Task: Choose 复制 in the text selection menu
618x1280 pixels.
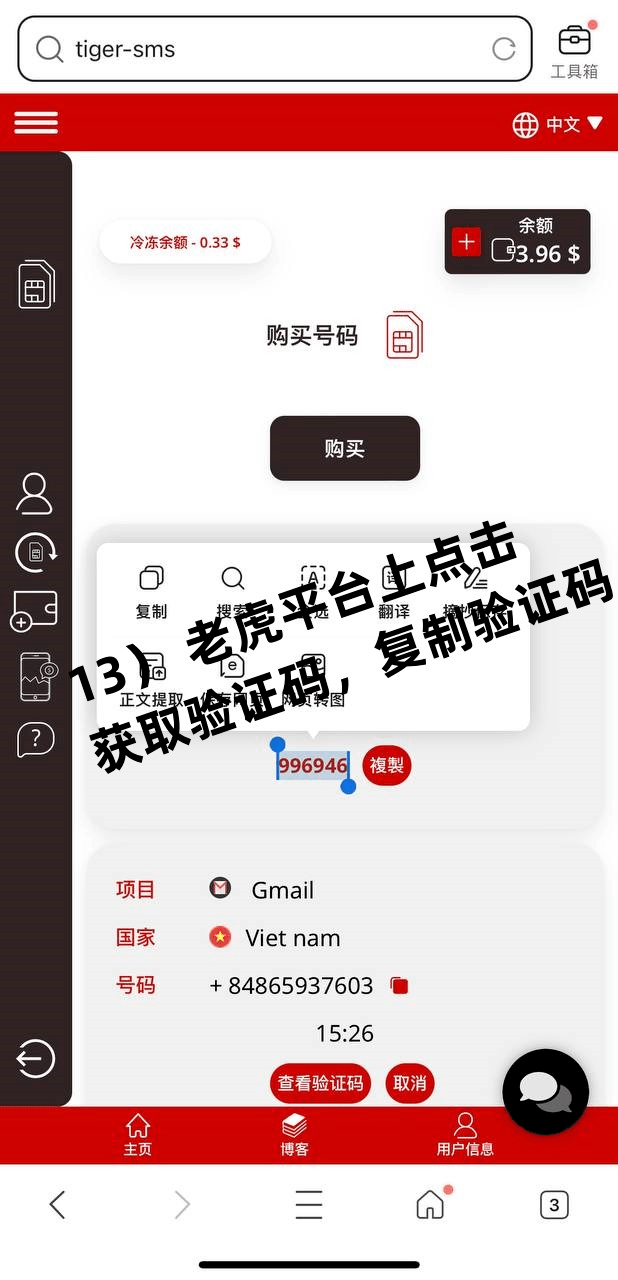Action: pyautogui.click(x=152, y=591)
